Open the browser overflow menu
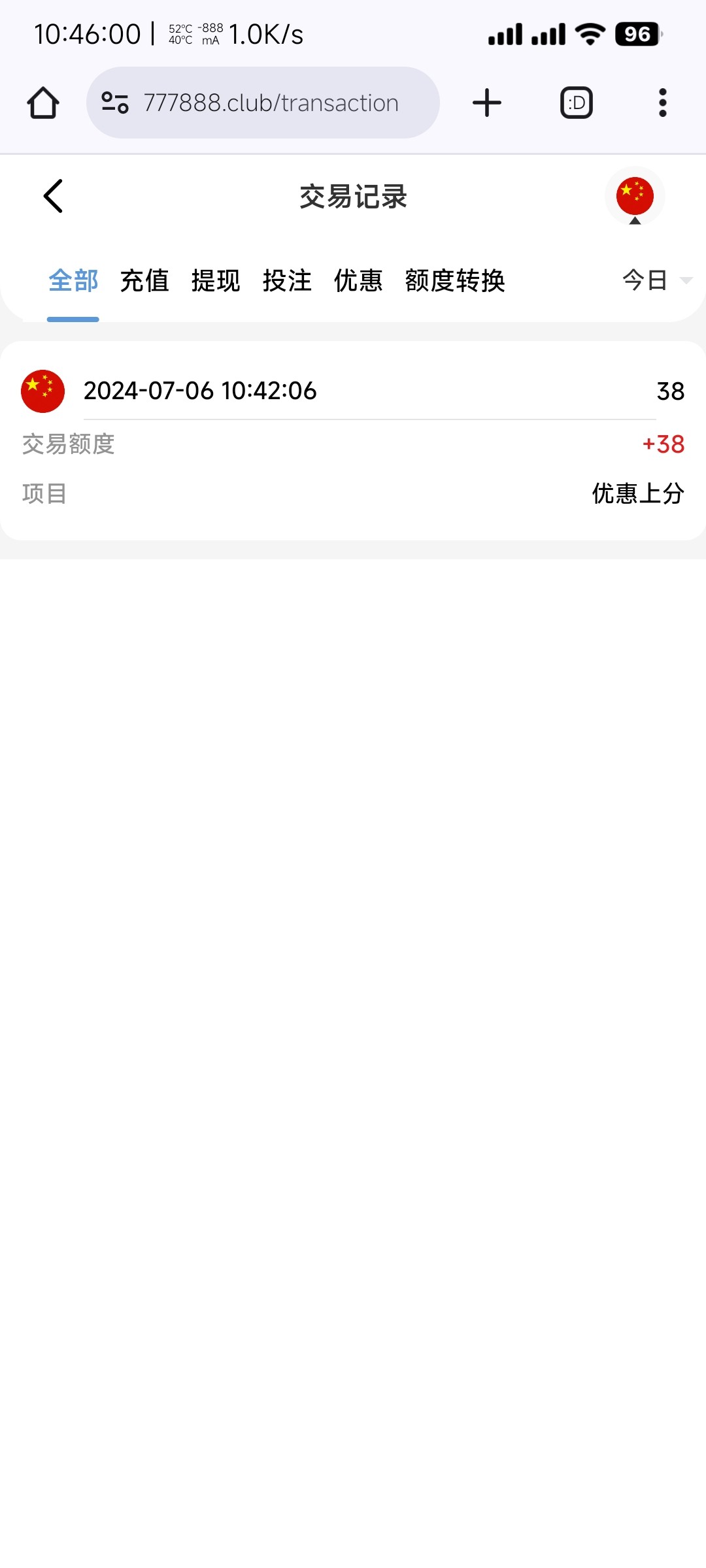 coord(662,103)
